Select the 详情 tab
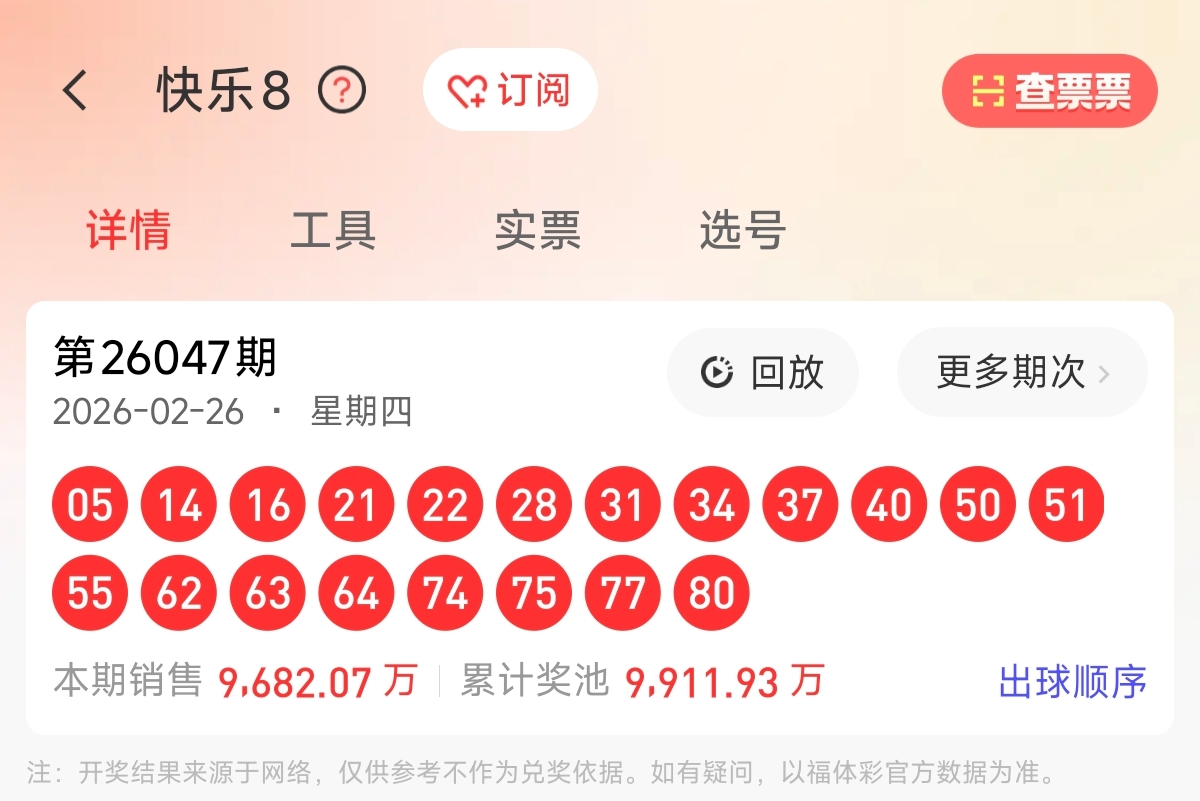Screen dimensions: 1200x801 coord(128,230)
